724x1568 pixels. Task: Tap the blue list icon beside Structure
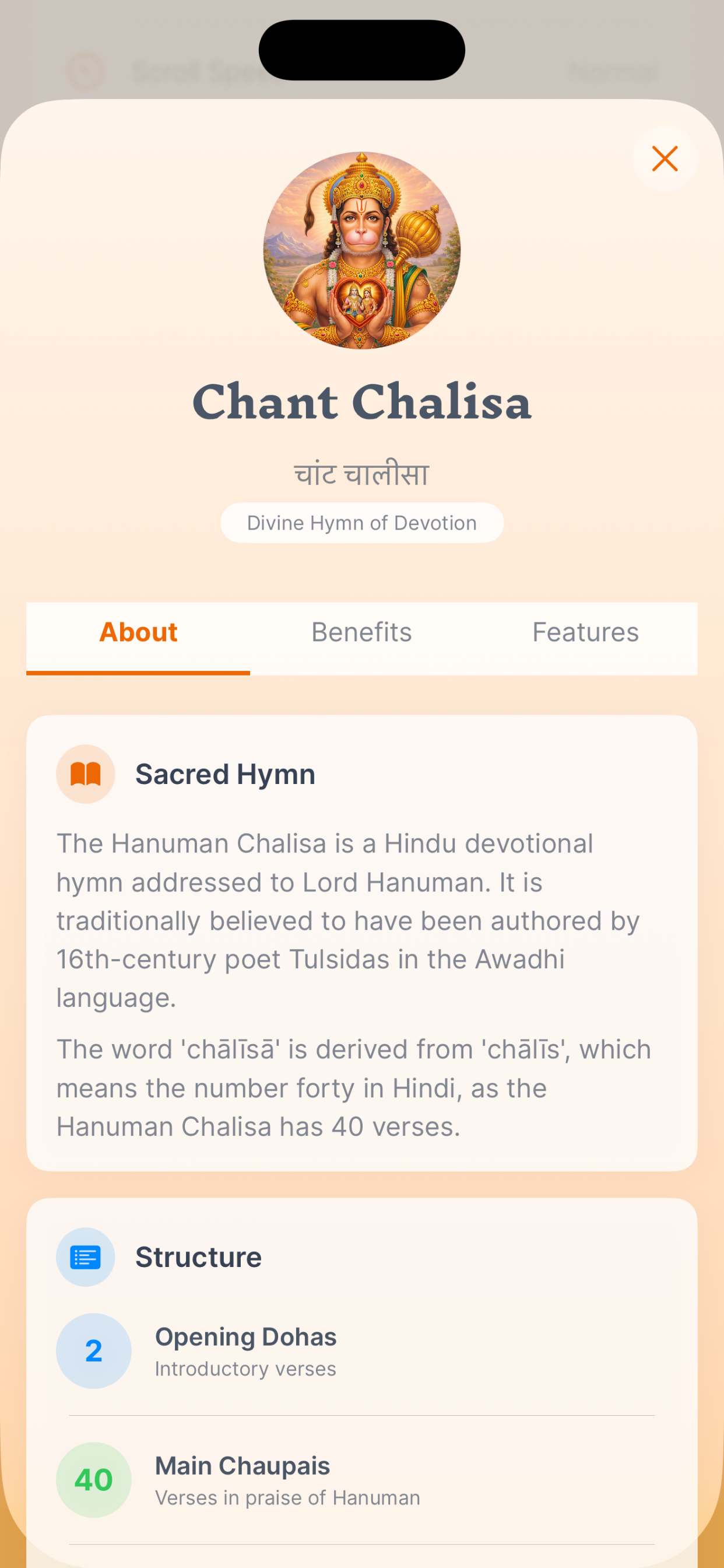tap(85, 1256)
